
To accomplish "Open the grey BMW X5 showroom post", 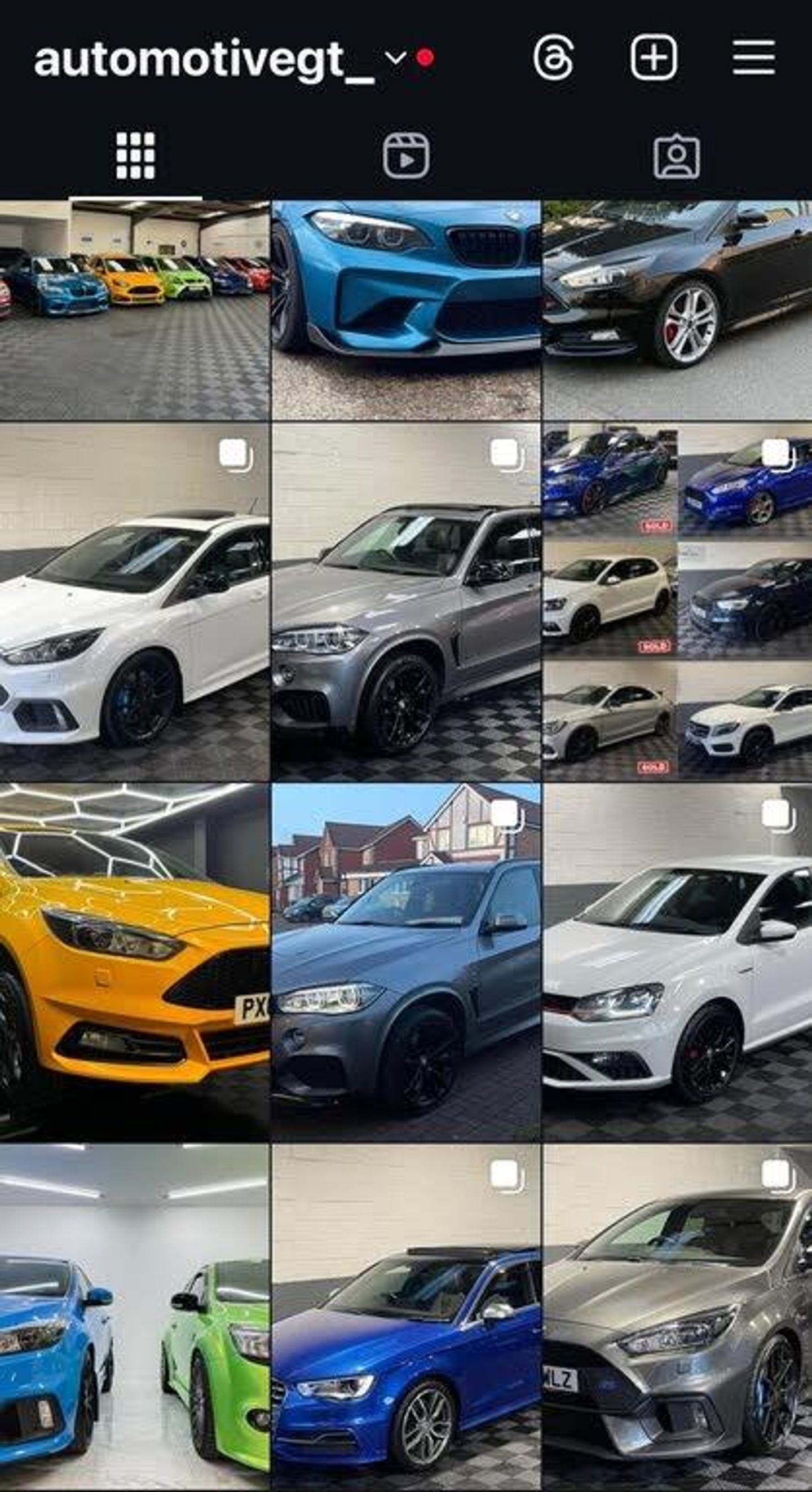I will coord(406,602).
